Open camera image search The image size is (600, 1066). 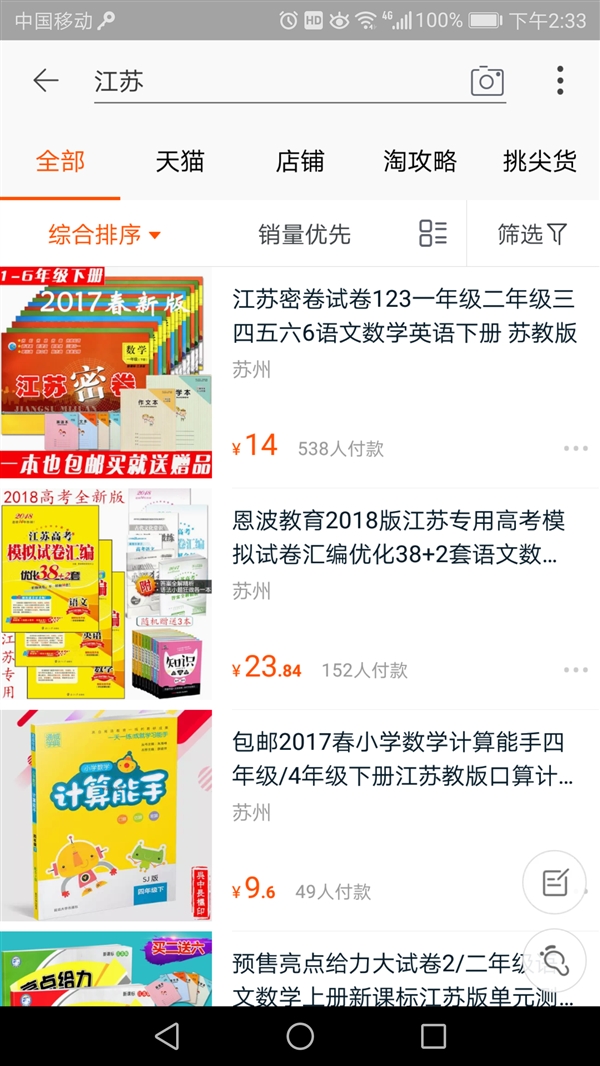pyautogui.click(x=487, y=81)
